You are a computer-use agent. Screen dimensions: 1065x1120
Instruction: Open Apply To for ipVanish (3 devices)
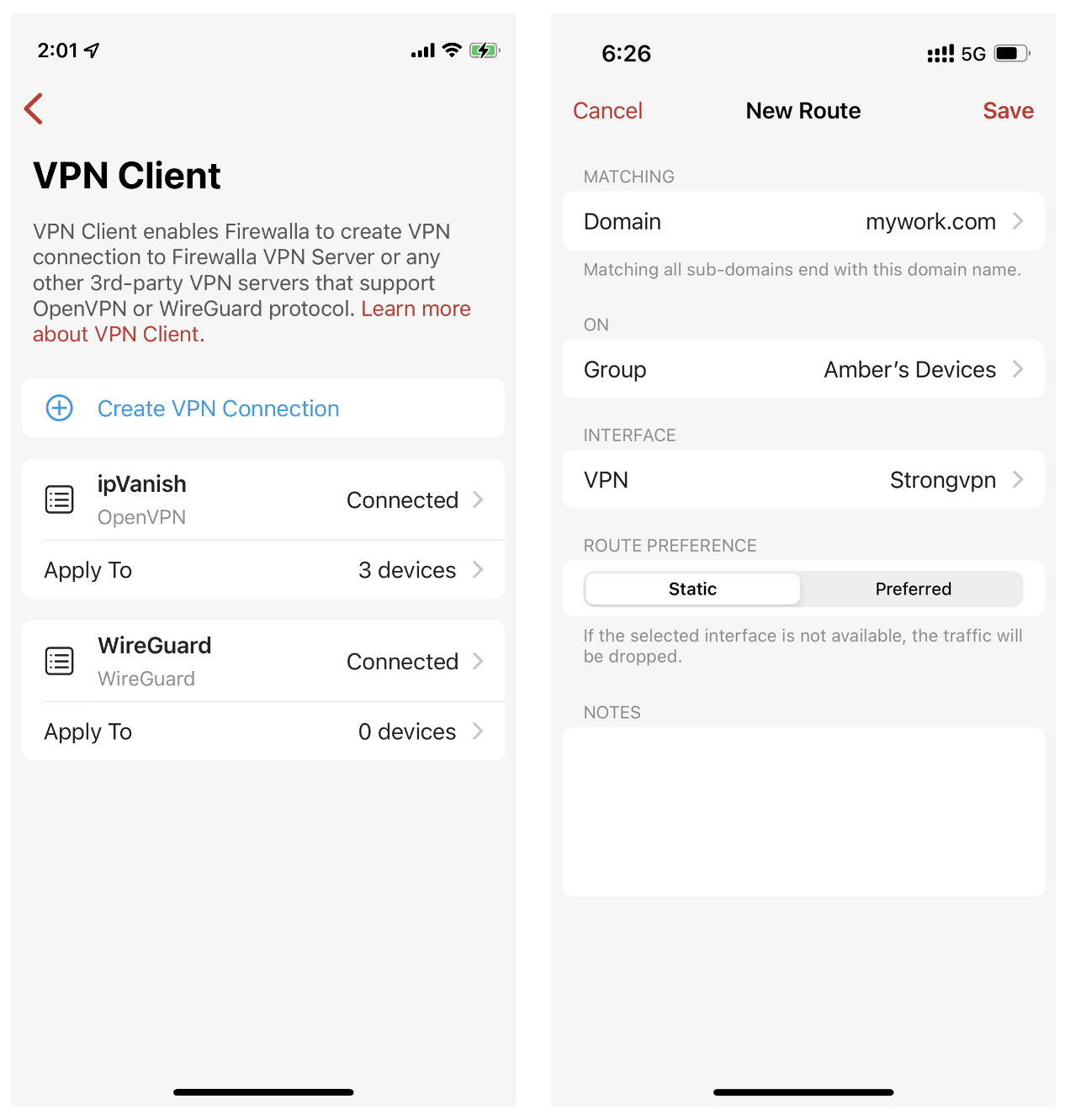pyautogui.click(x=262, y=570)
